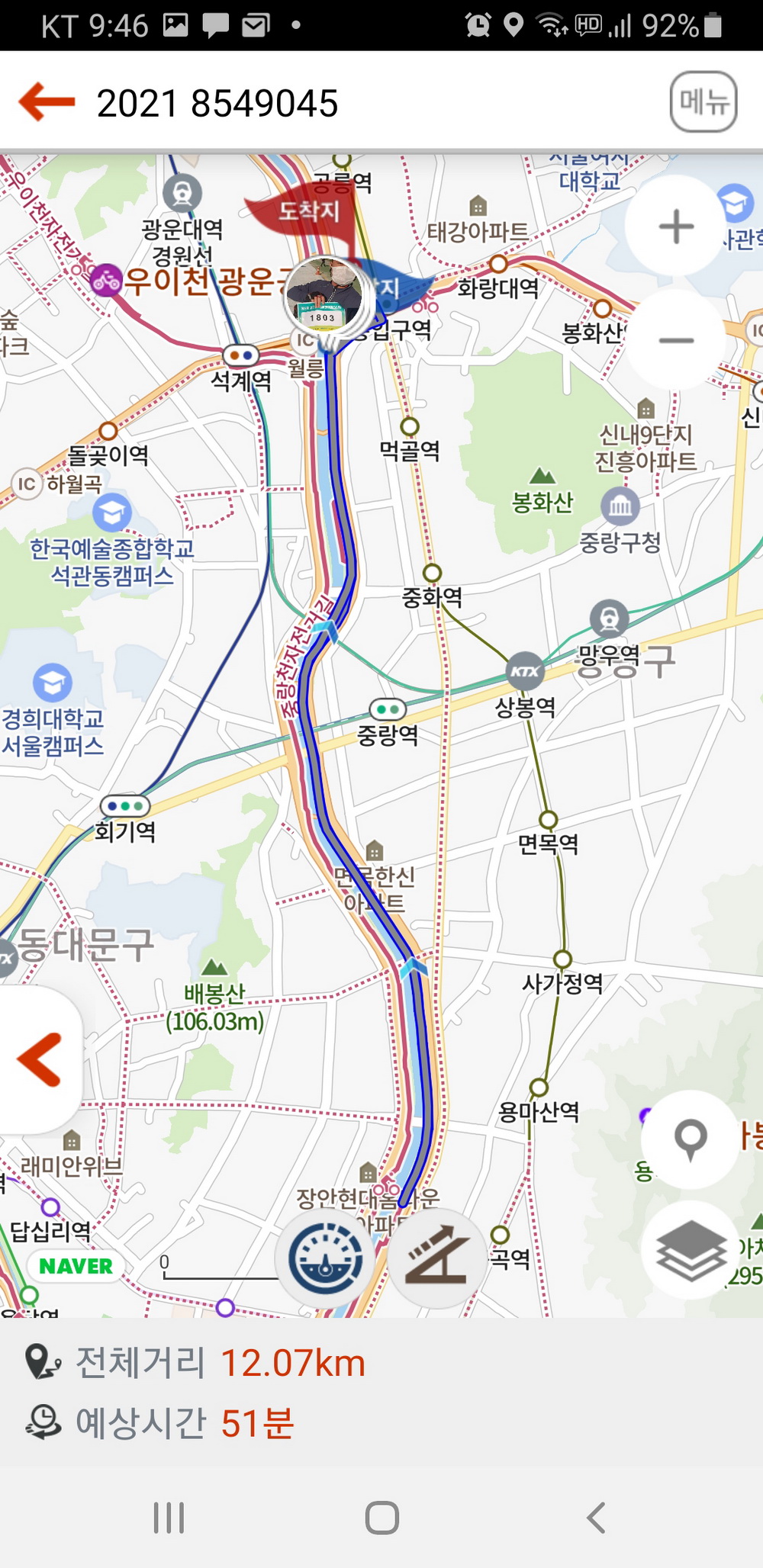Zoom in on the map
The image size is (763, 1568).
pyautogui.click(x=676, y=227)
